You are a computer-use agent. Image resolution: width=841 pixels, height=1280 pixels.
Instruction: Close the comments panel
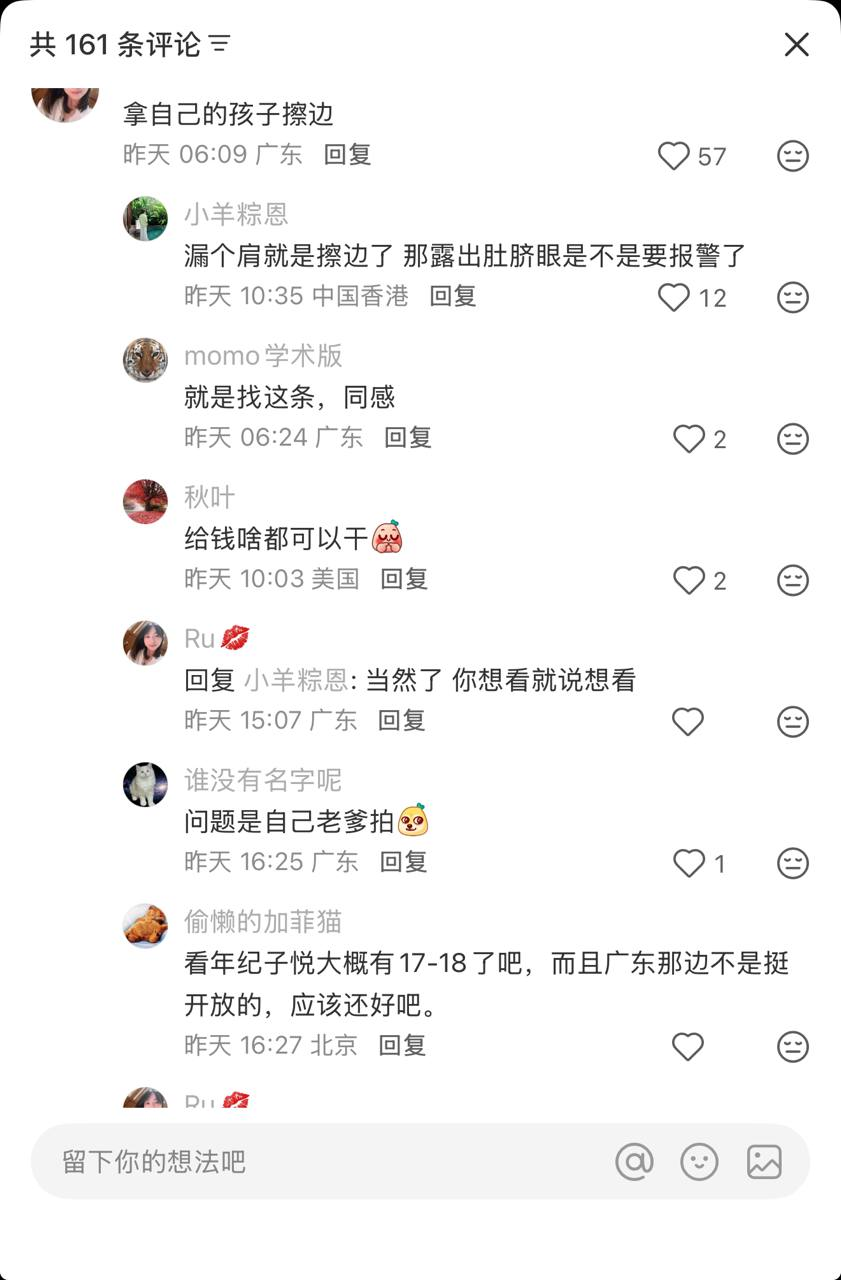pos(796,44)
